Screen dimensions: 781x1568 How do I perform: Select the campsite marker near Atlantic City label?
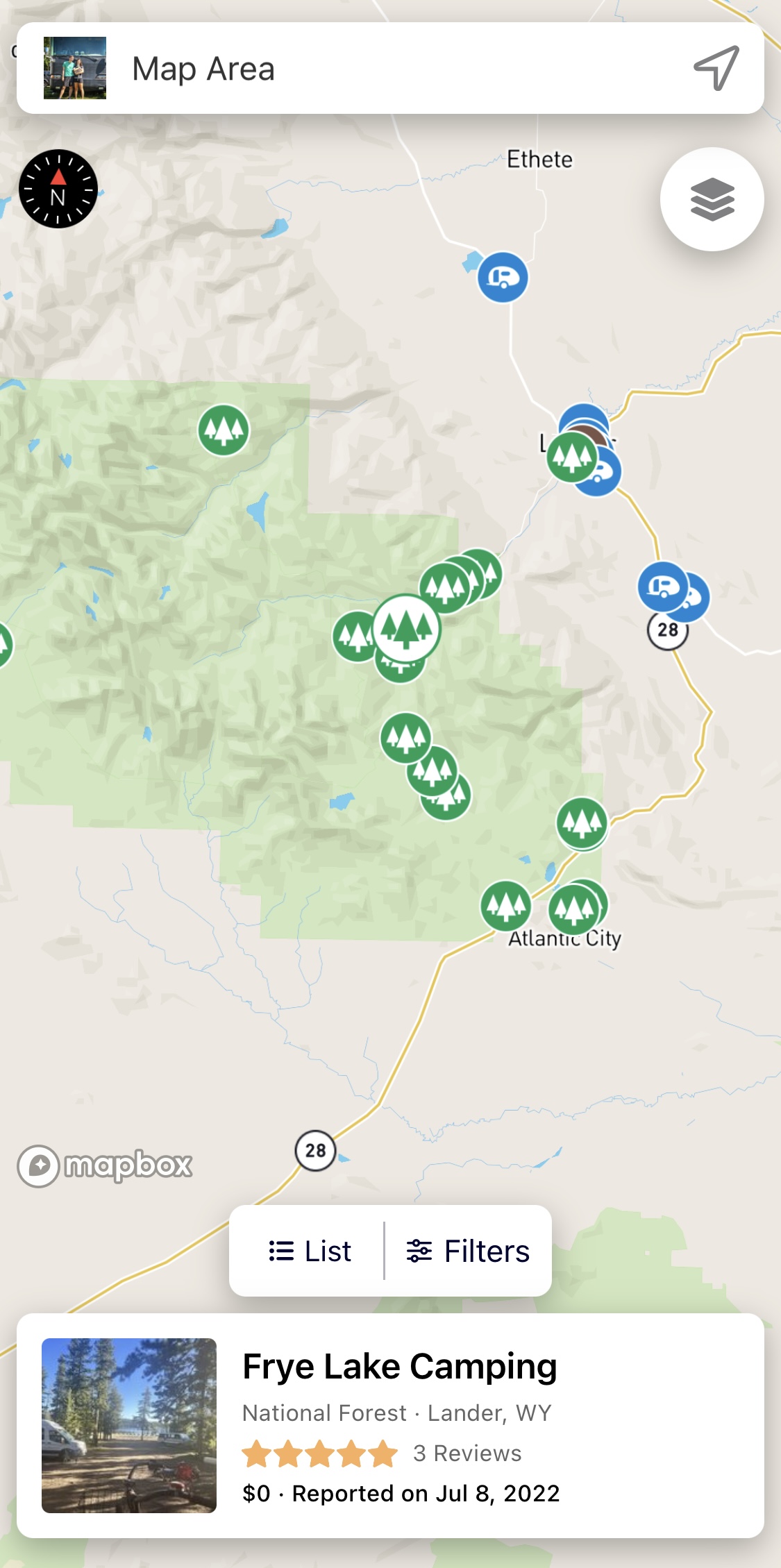[573, 909]
